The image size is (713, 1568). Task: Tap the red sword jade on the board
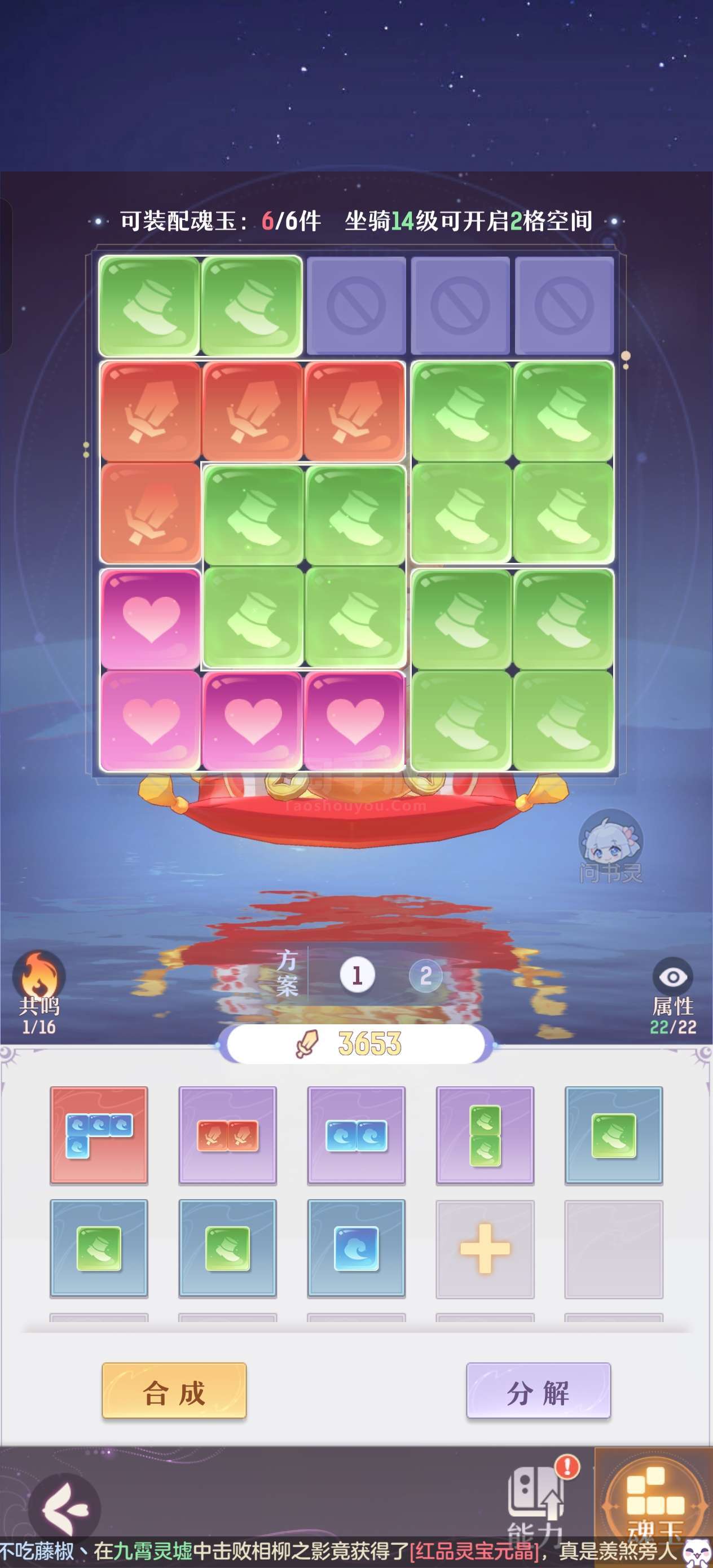tap(252, 411)
